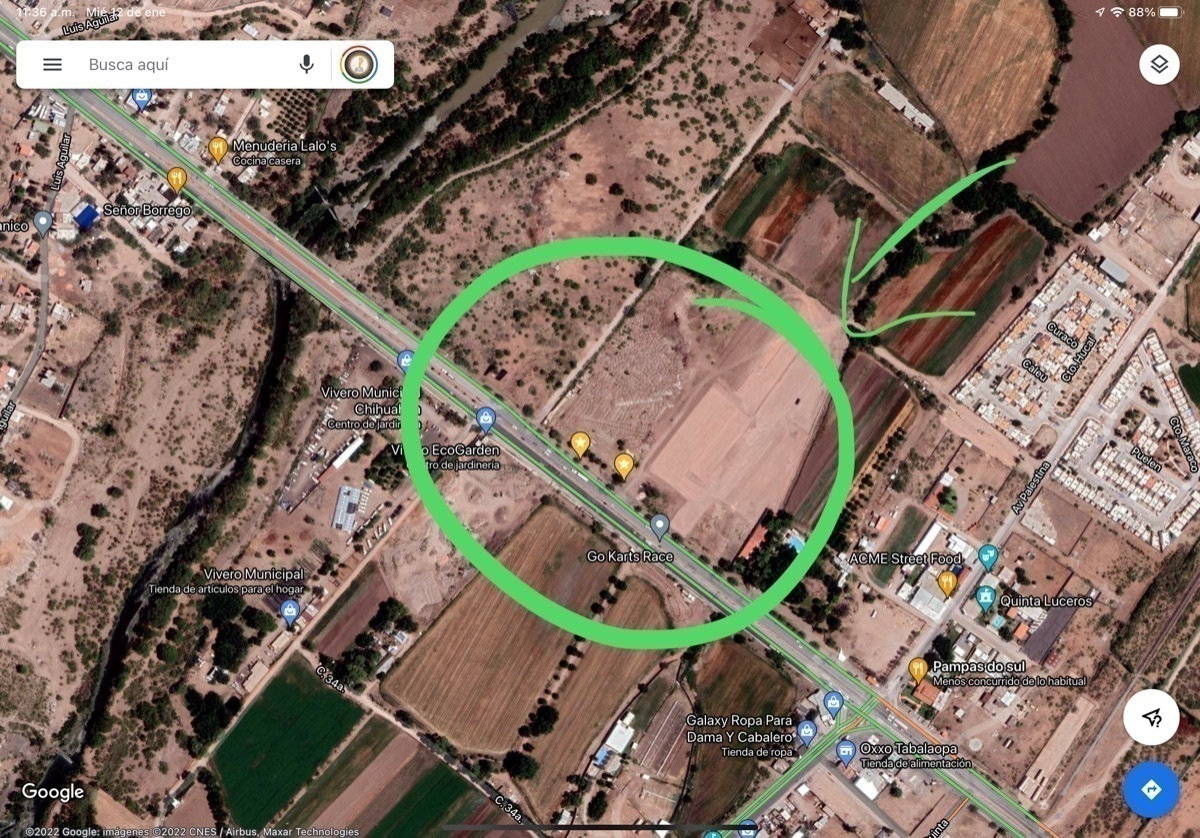The width and height of the screenshot is (1200, 838).
Task: Open the map layers selector
Action: click(1159, 64)
